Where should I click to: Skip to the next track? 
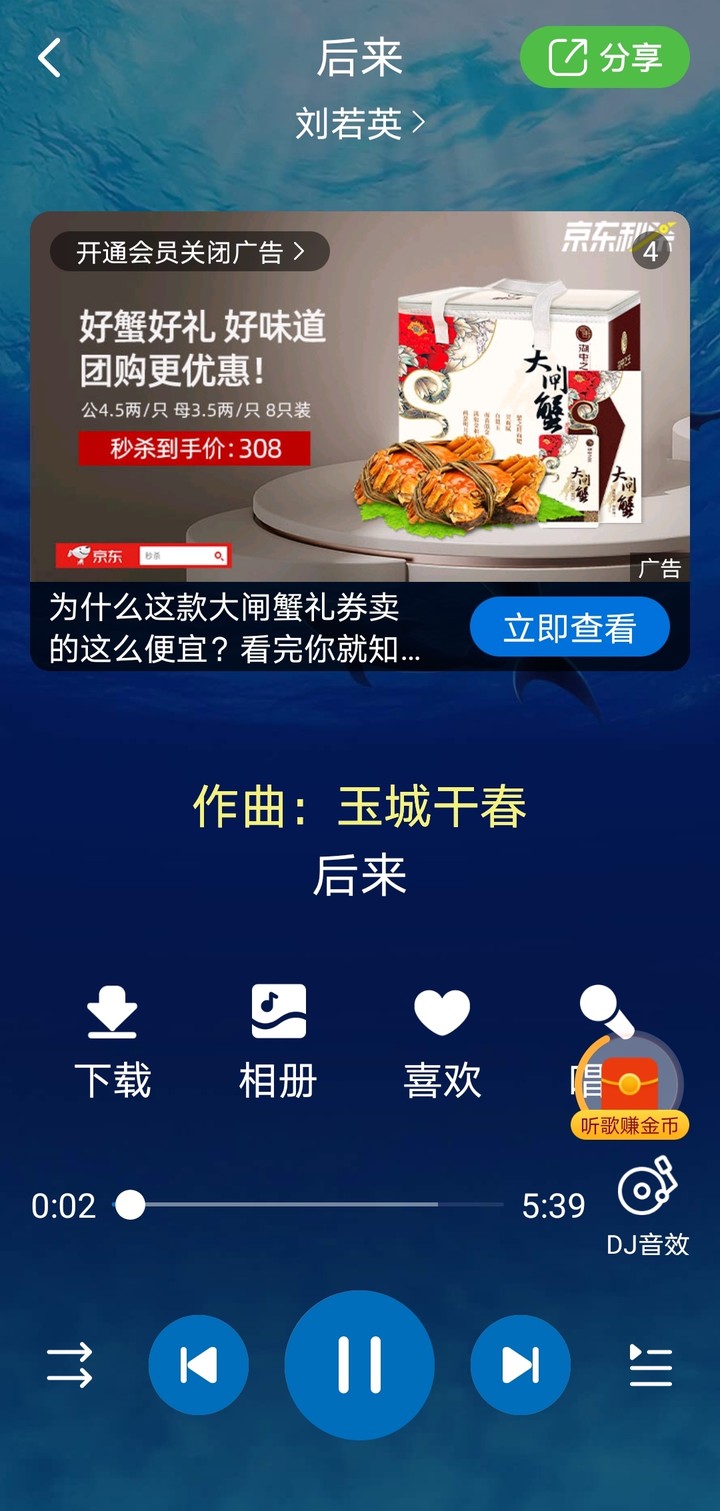pyautogui.click(x=520, y=1365)
